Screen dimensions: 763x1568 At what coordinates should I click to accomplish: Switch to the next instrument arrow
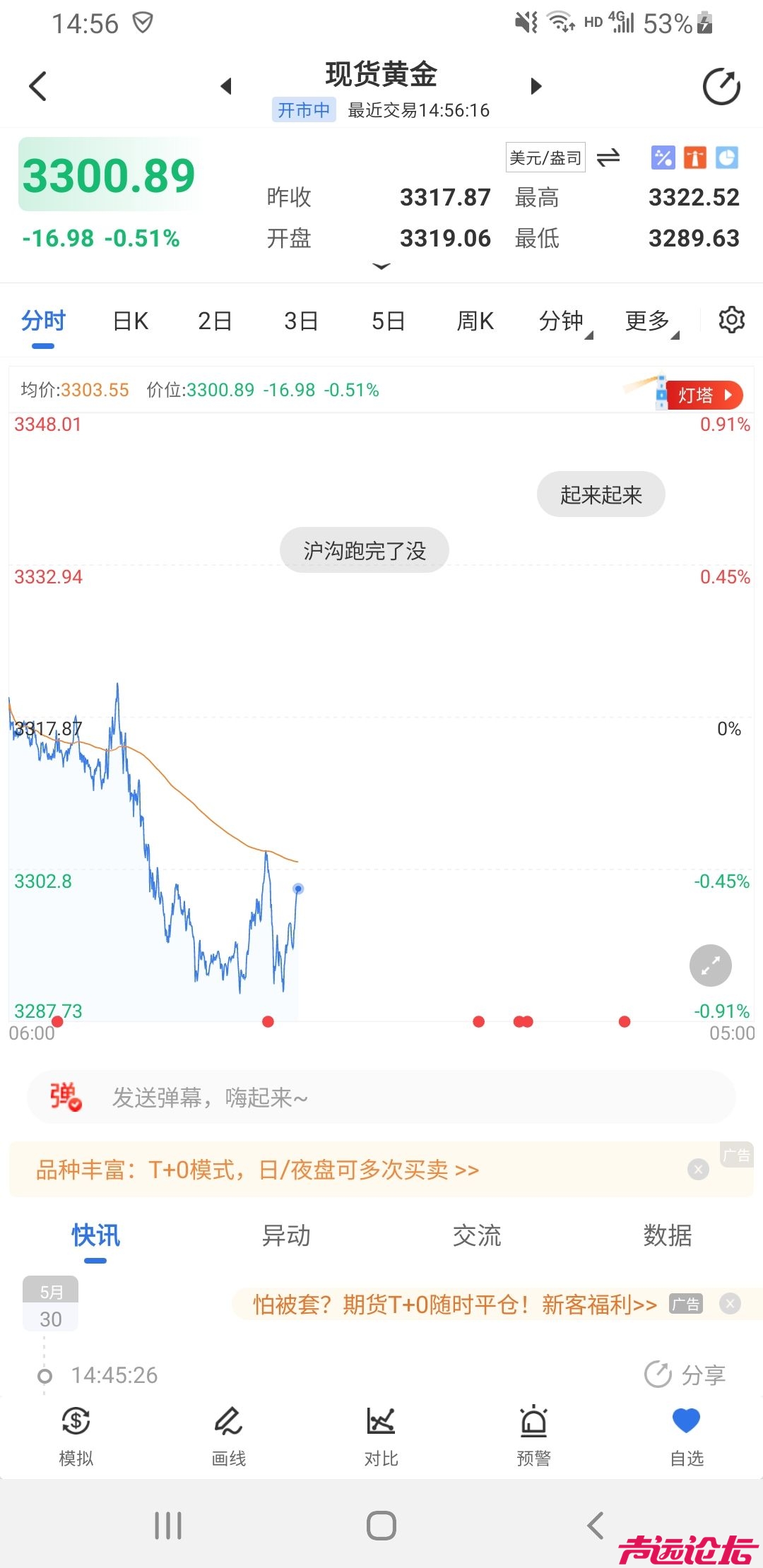(536, 86)
